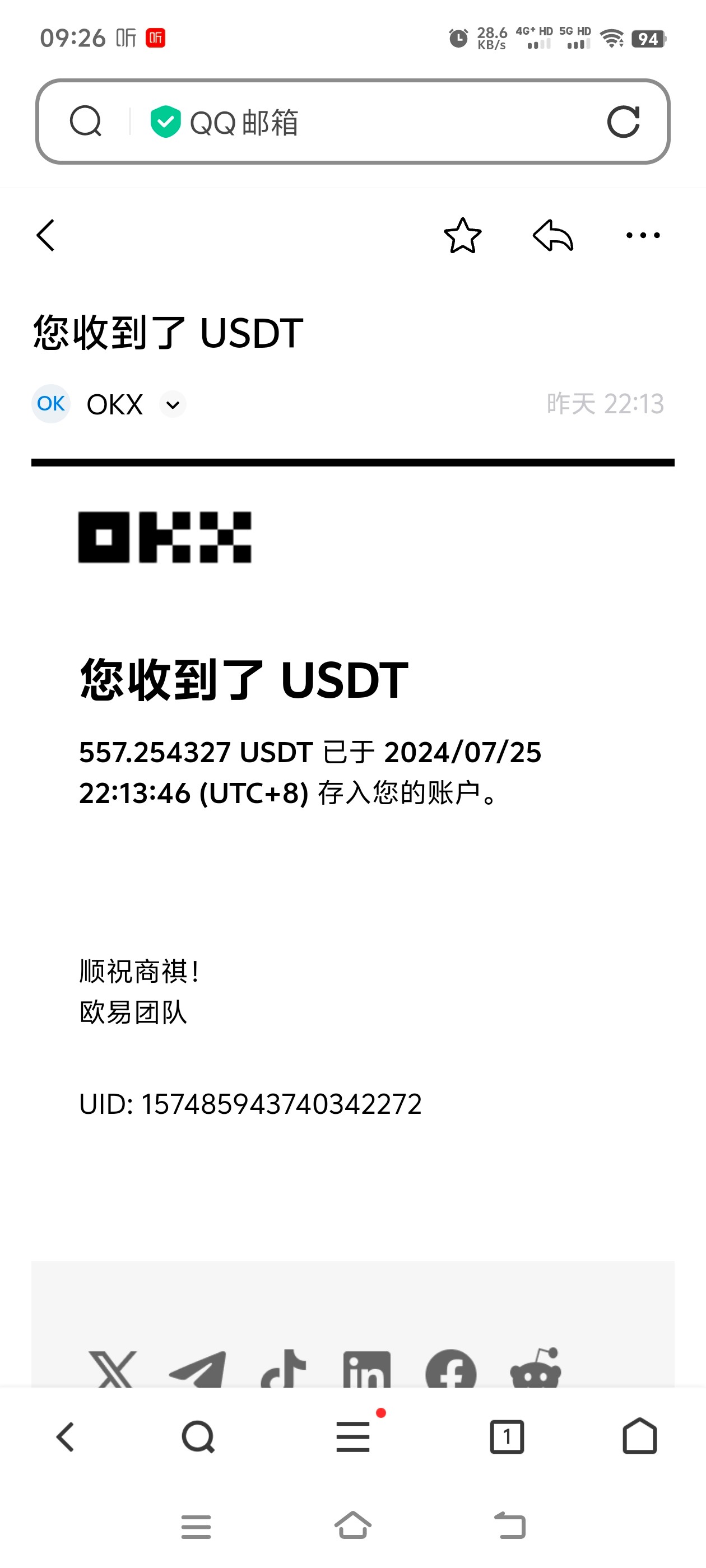The image size is (706, 1568).
Task: Reload the page with the refresh icon
Action: coord(623,122)
